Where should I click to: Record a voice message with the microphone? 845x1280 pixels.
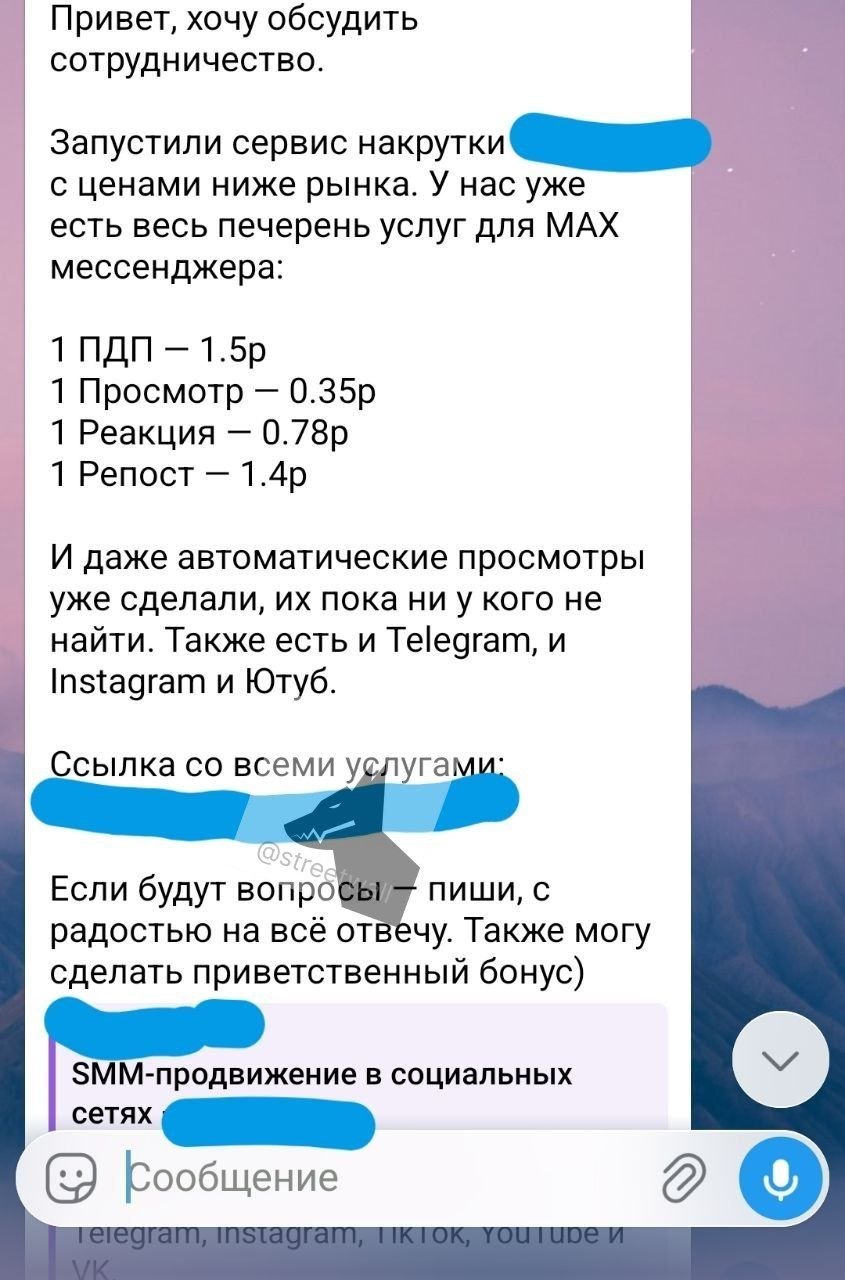point(783,1178)
